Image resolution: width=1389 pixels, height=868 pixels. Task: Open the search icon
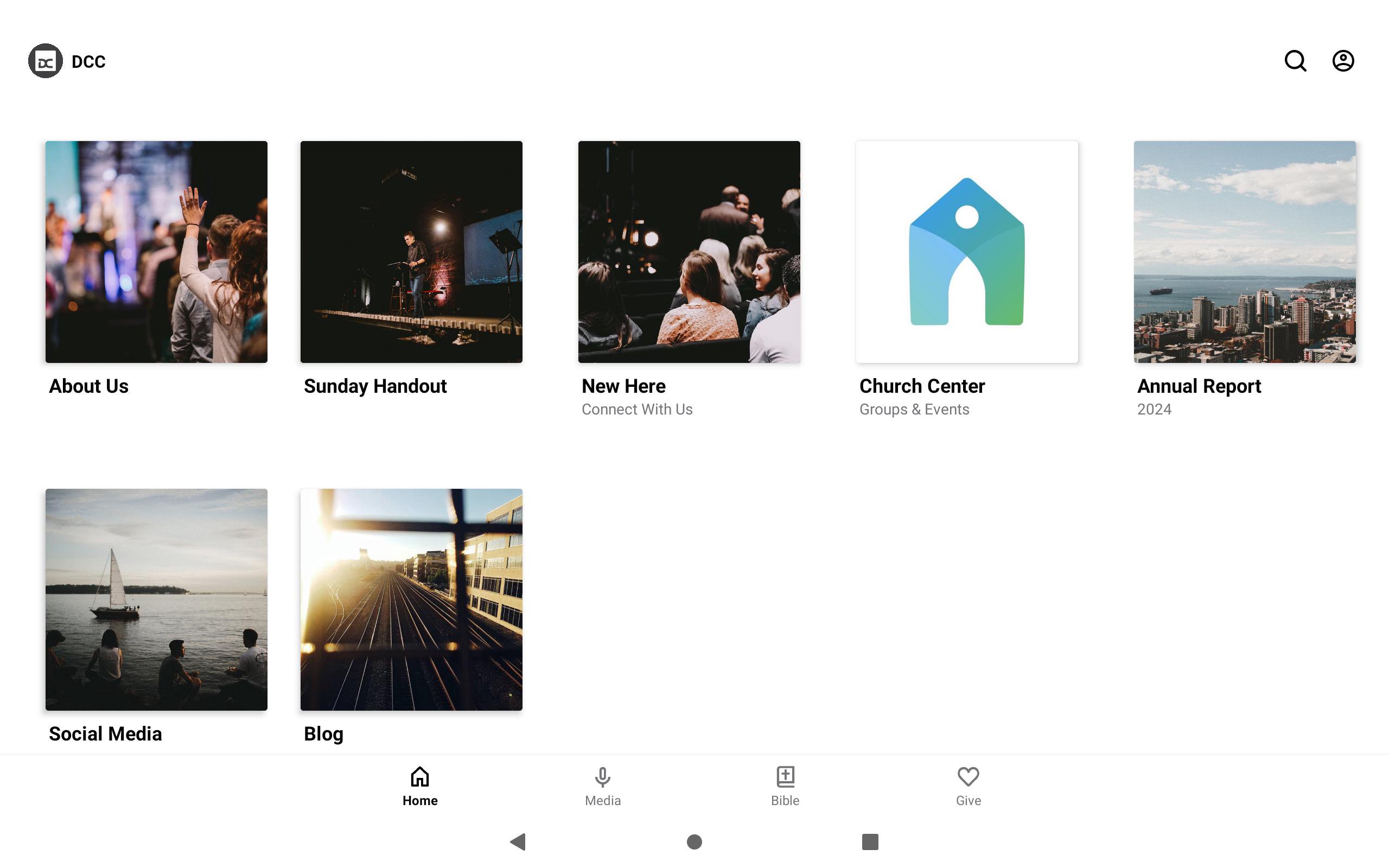click(x=1295, y=61)
